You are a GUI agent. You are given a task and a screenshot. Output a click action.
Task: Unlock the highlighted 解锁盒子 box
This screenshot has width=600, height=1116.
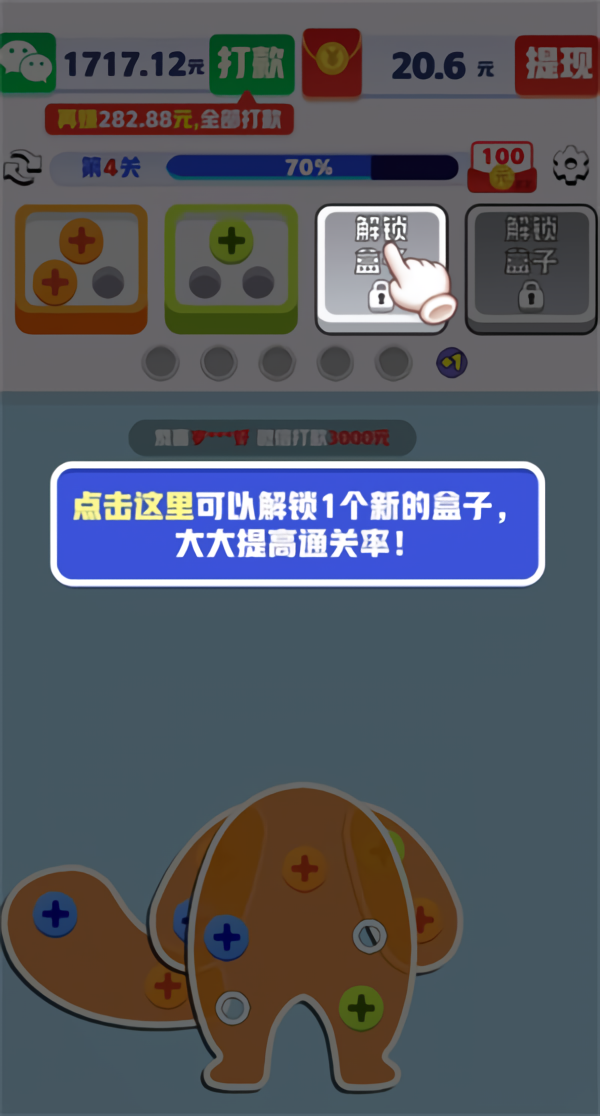click(x=382, y=268)
